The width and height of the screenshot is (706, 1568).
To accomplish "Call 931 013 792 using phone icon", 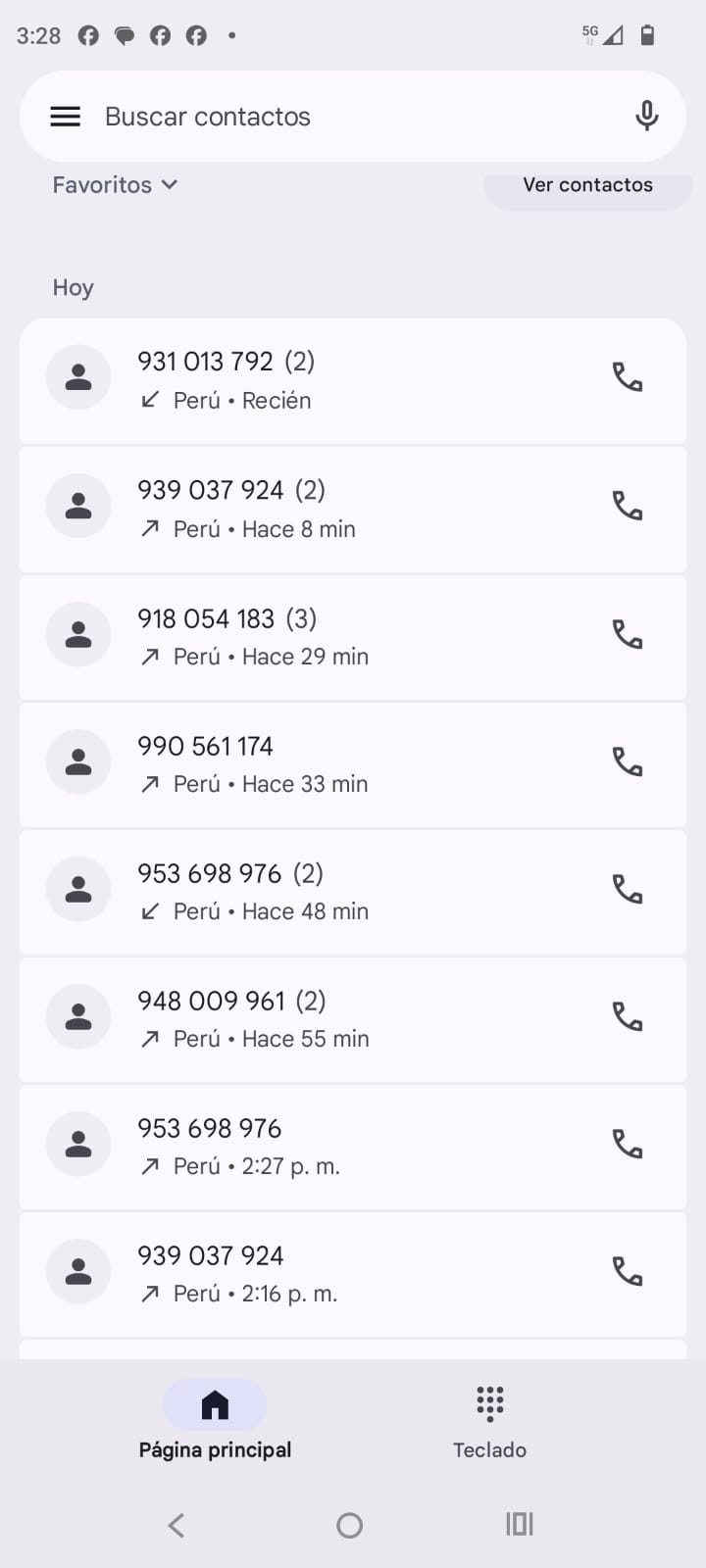I will pyautogui.click(x=628, y=377).
